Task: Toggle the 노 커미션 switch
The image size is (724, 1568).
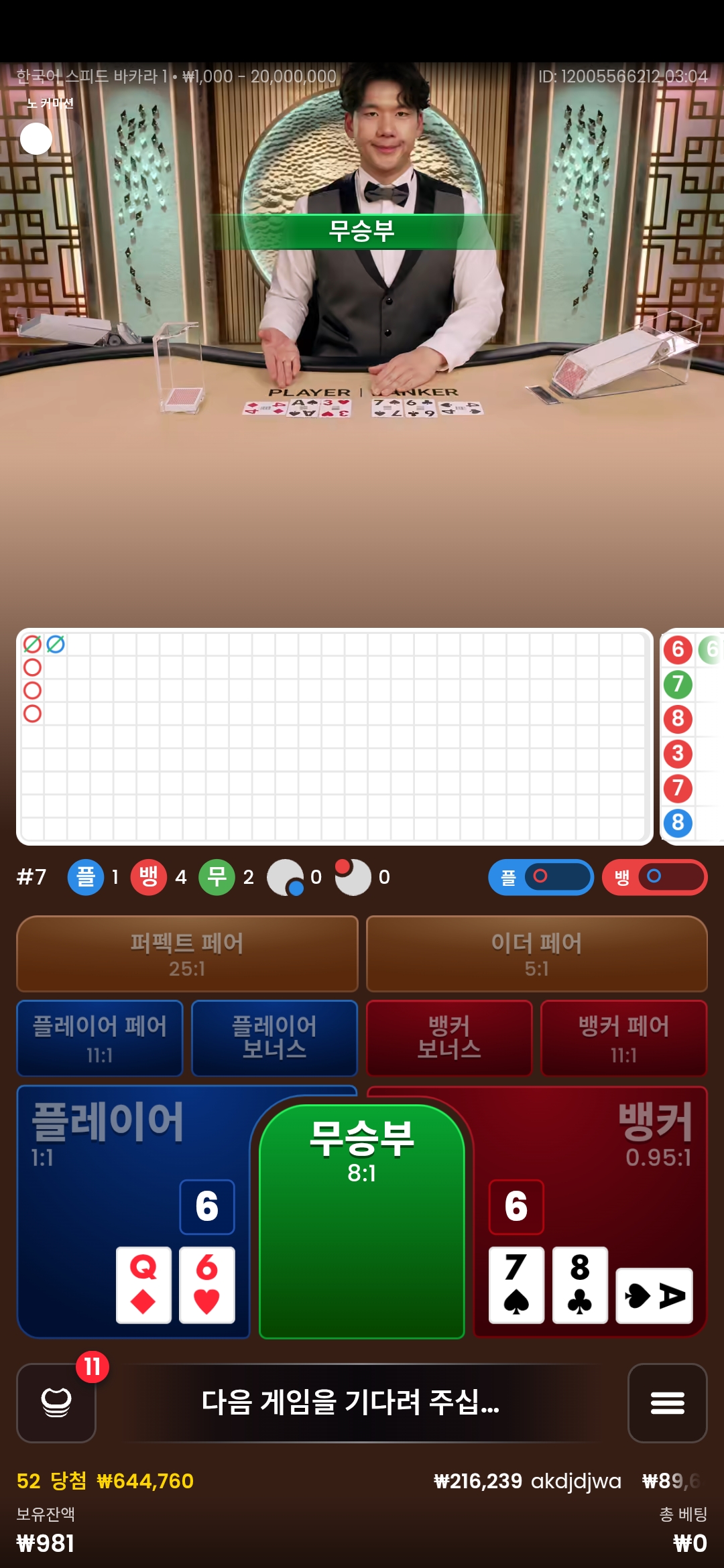Action: (51, 139)
